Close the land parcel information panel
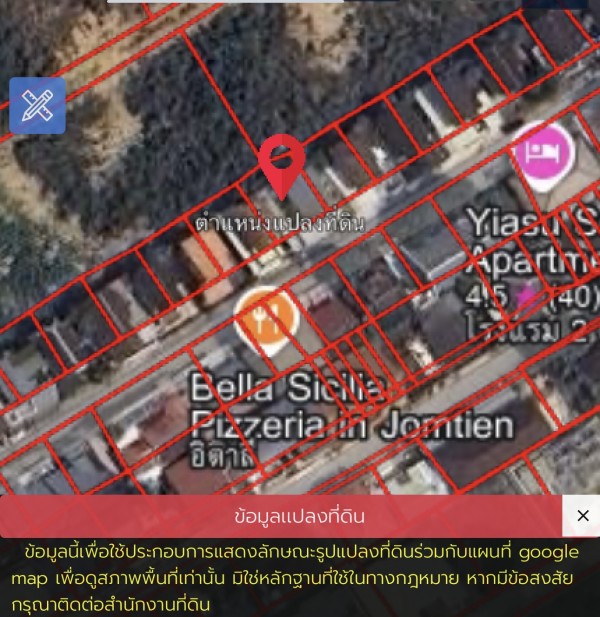Image resolution: width=600 pixels, height=617 pixels. pos(582,516)
